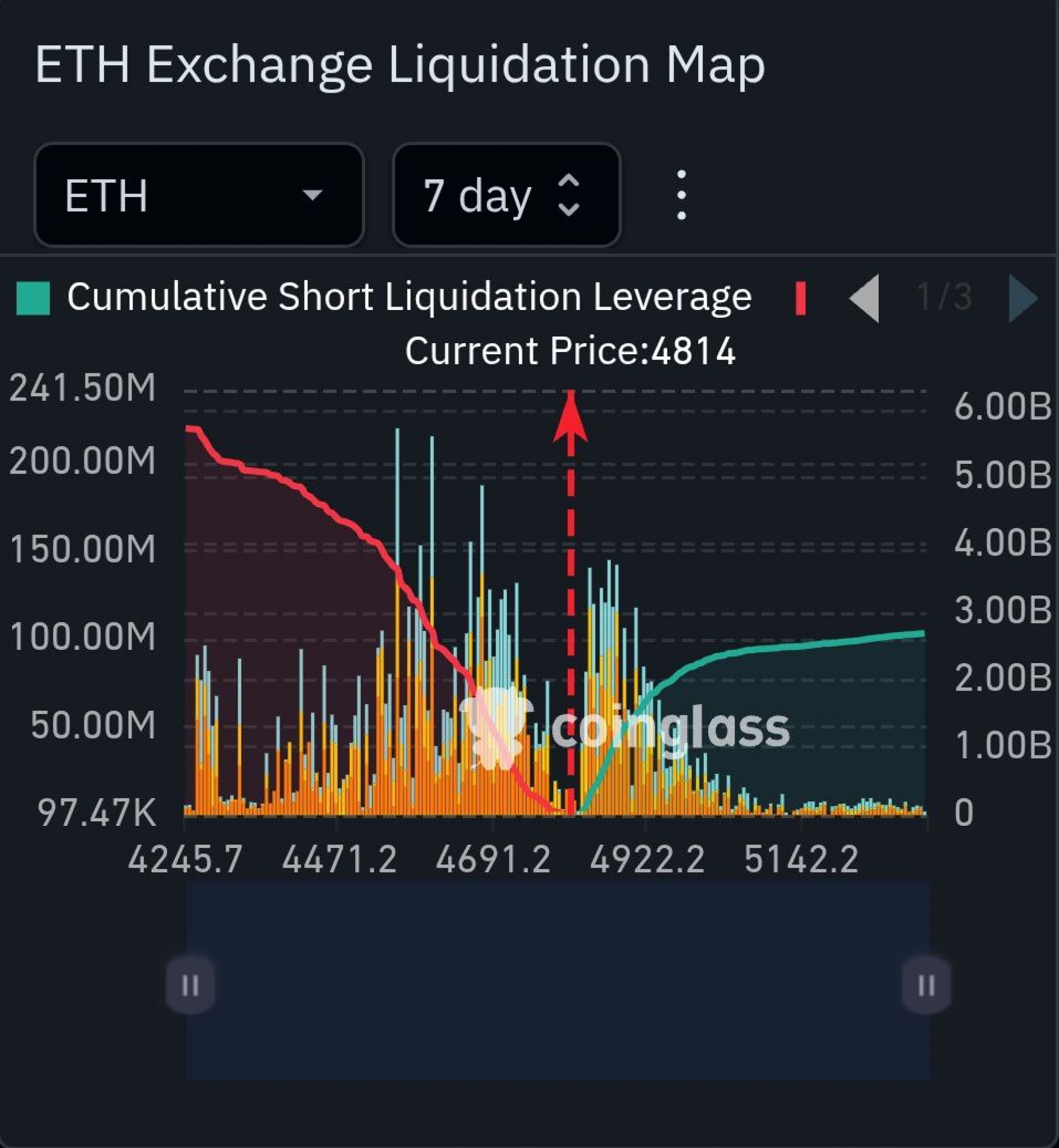1059x1148 pixels.
Task: Go to next legend page
Action: click(1024, 298)
